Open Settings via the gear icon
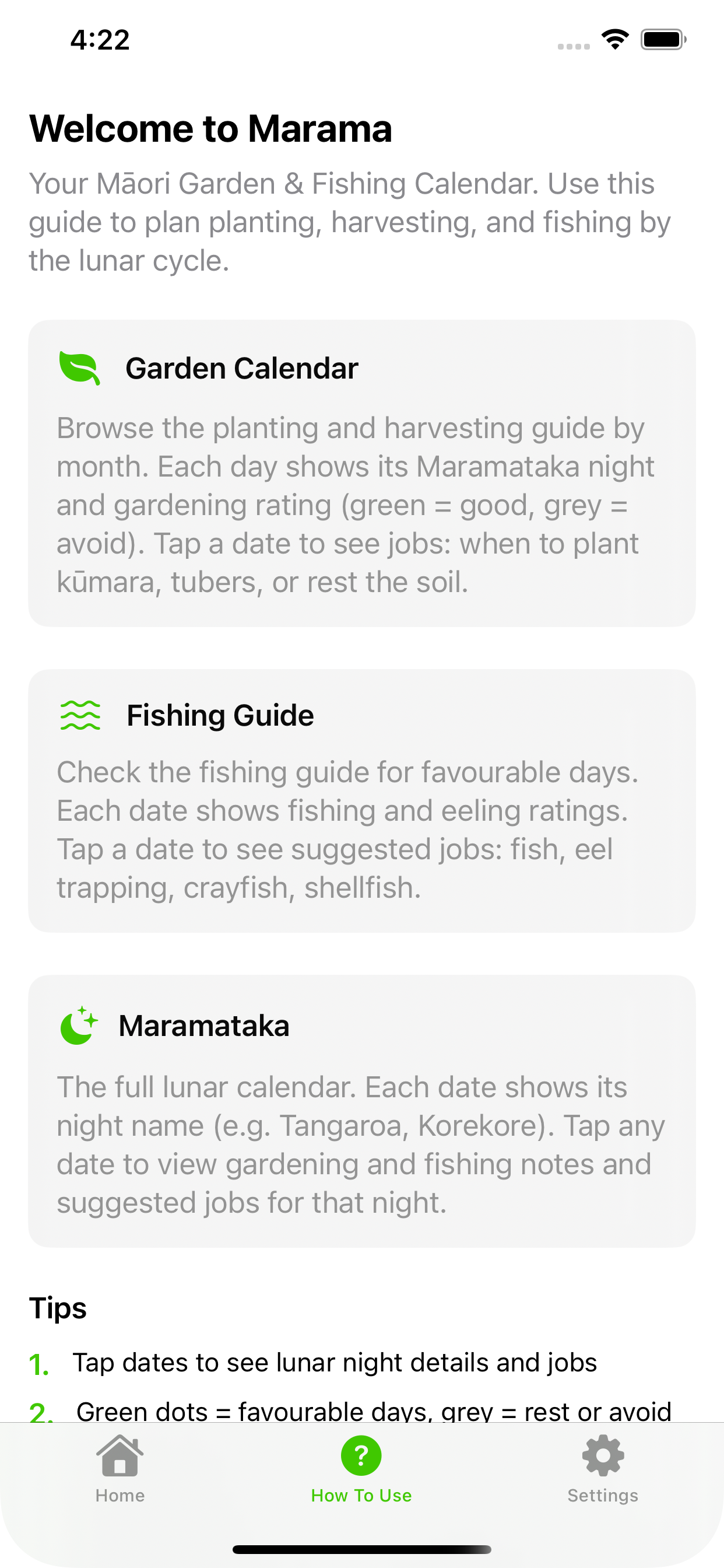The height and width of the screenshot is (1568, 724). point(603,1457)
